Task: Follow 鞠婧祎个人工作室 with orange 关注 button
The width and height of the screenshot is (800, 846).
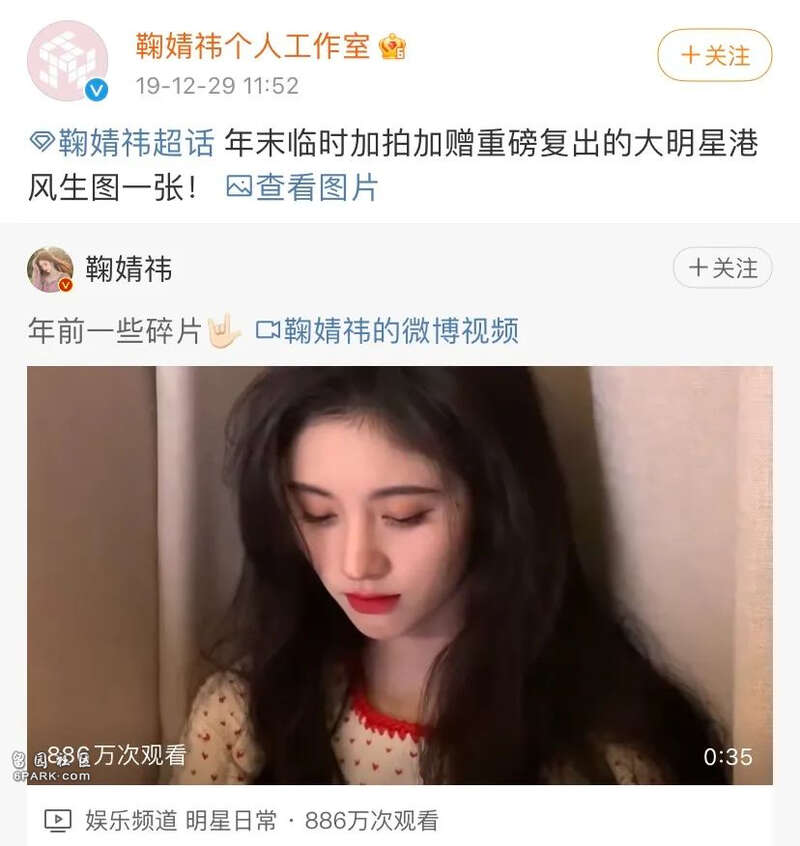Action: click(x=714, y=55)
